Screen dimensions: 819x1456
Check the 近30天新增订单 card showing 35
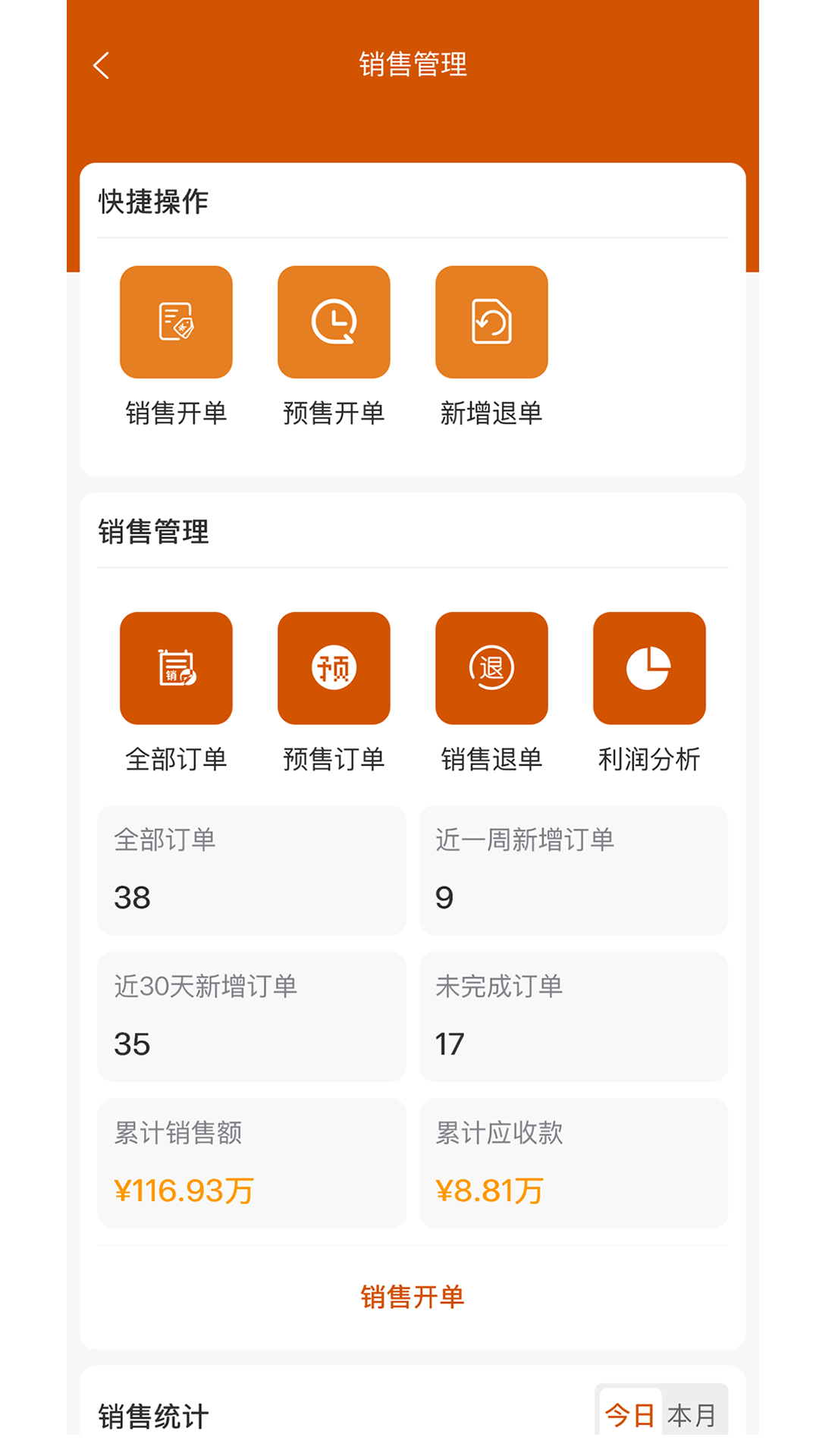coord(251,1017)
